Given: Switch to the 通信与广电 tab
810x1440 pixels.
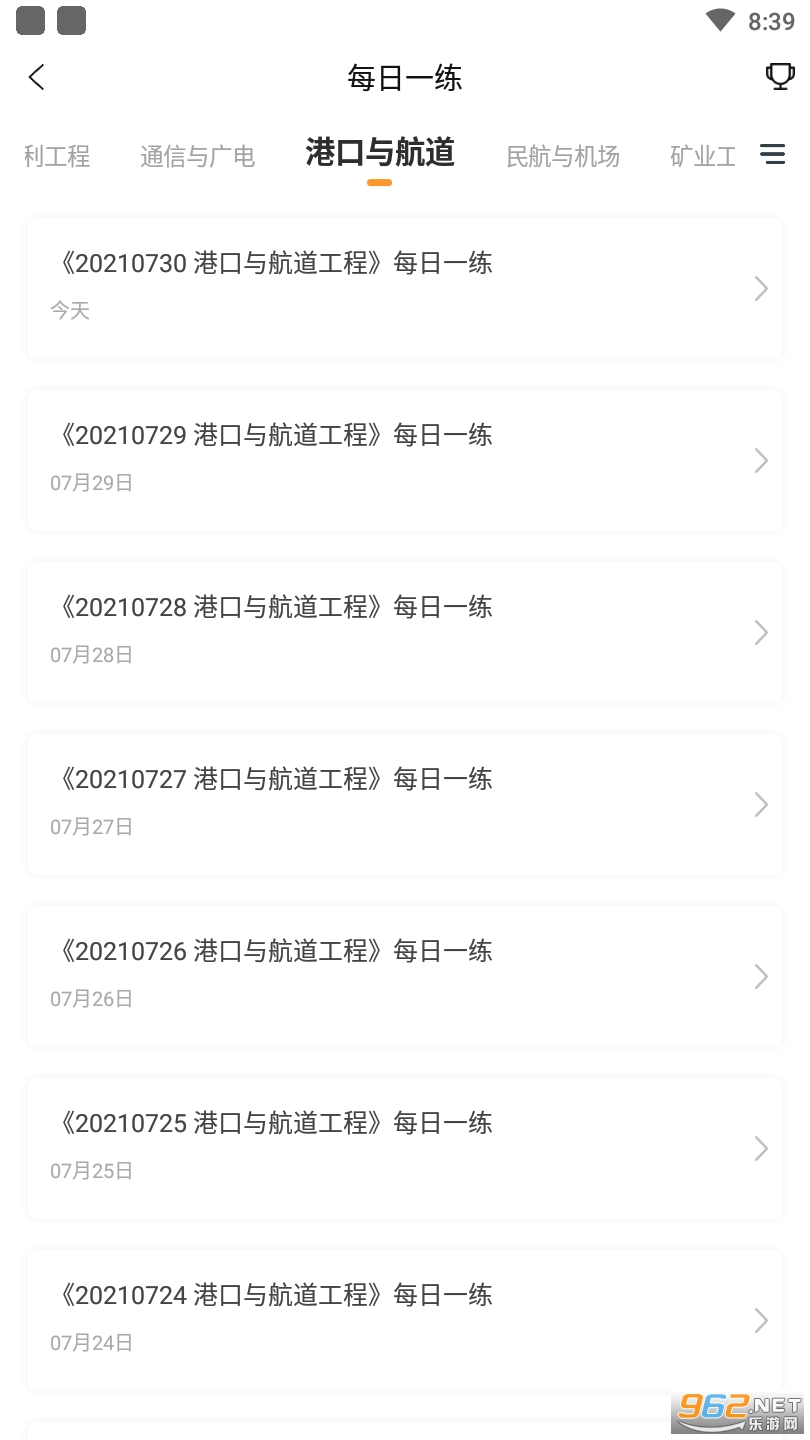Looking at the screenshot, I should point(197,156).
